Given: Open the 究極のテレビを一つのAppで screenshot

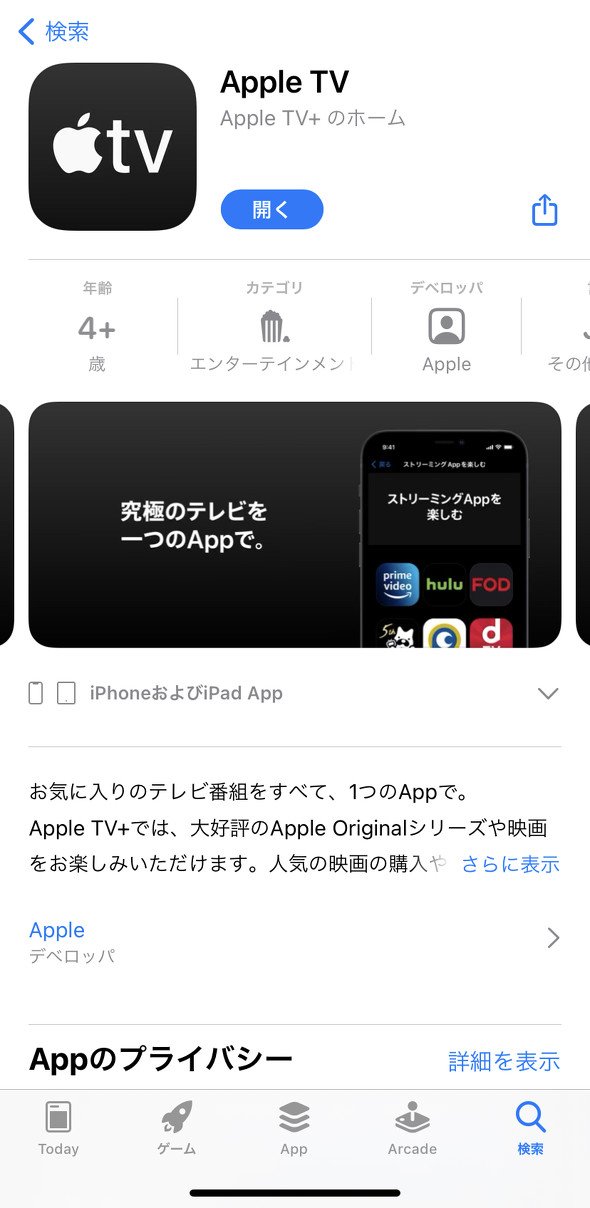Looking at the screenshot, I should [x=295, y=525].
